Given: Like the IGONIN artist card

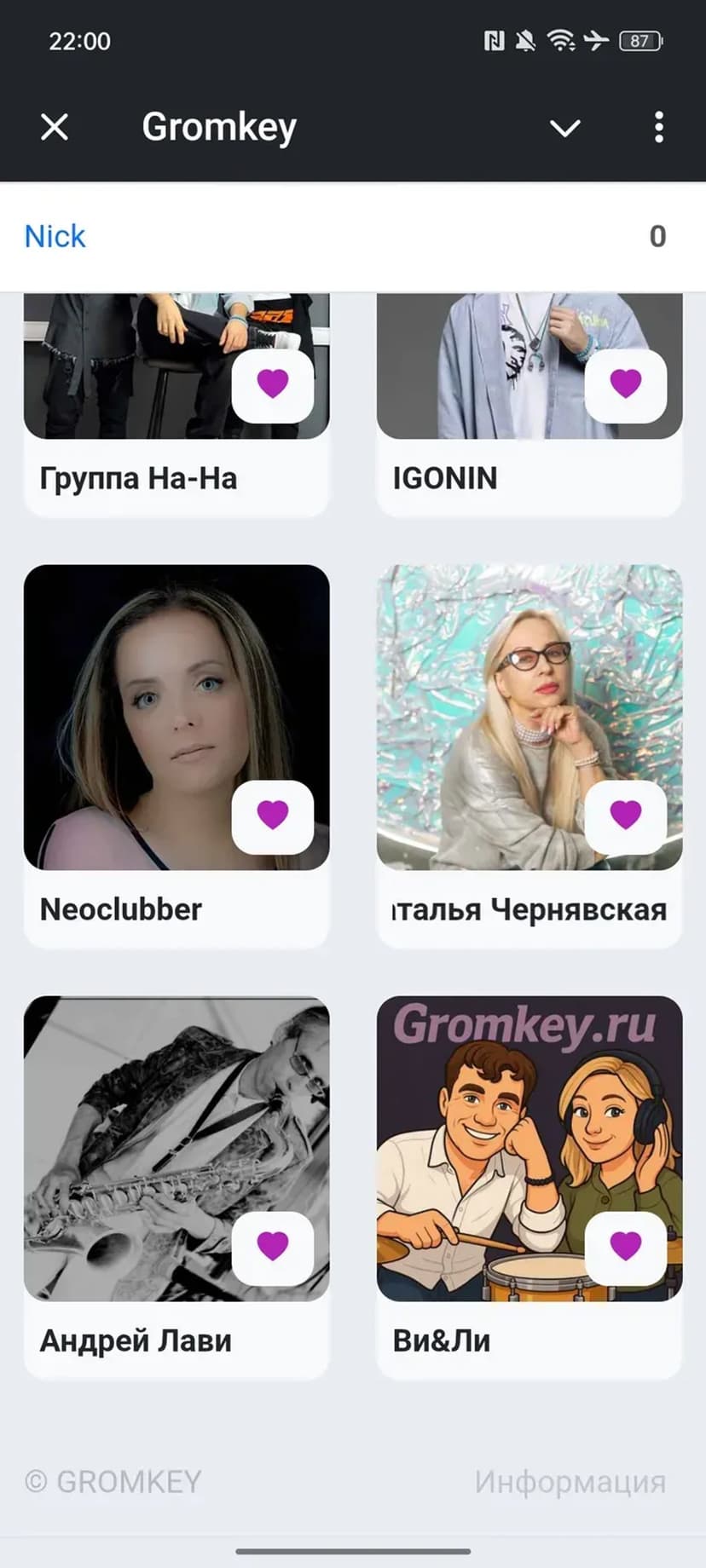Looking at the screenshot, I should point(626,383).
